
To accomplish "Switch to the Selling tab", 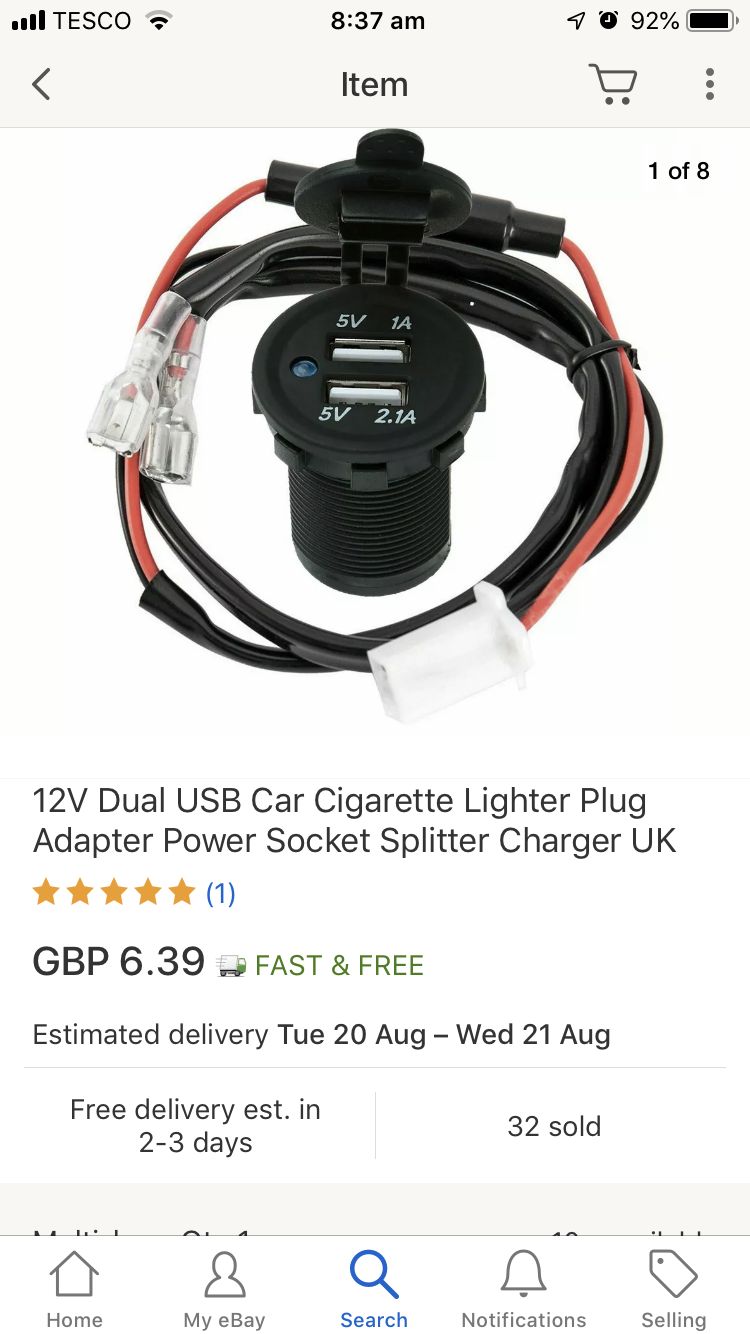I will [x=673, y=1290].
